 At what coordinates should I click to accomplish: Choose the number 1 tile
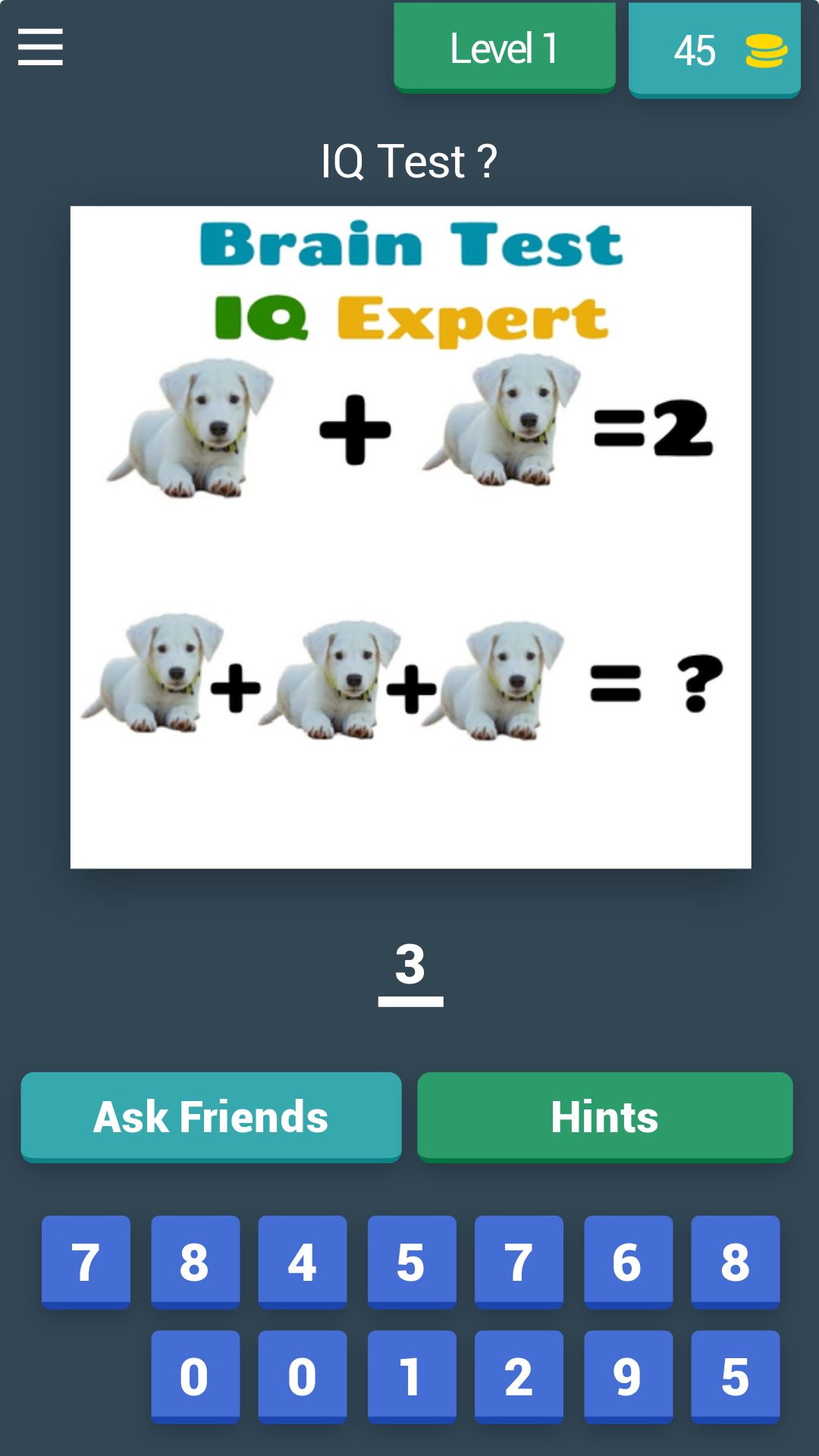click(411, 1376)
